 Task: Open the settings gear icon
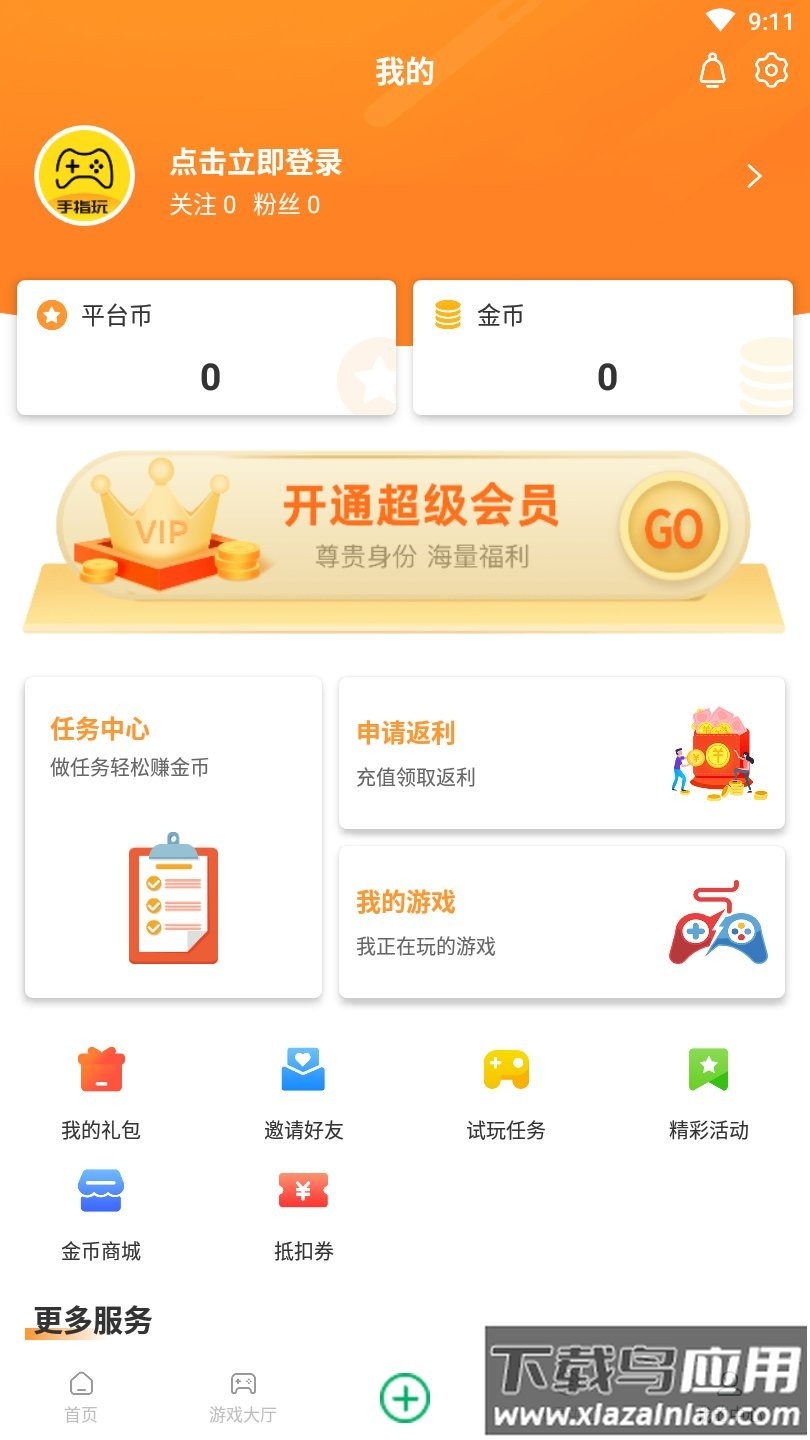tap(769, 70)
